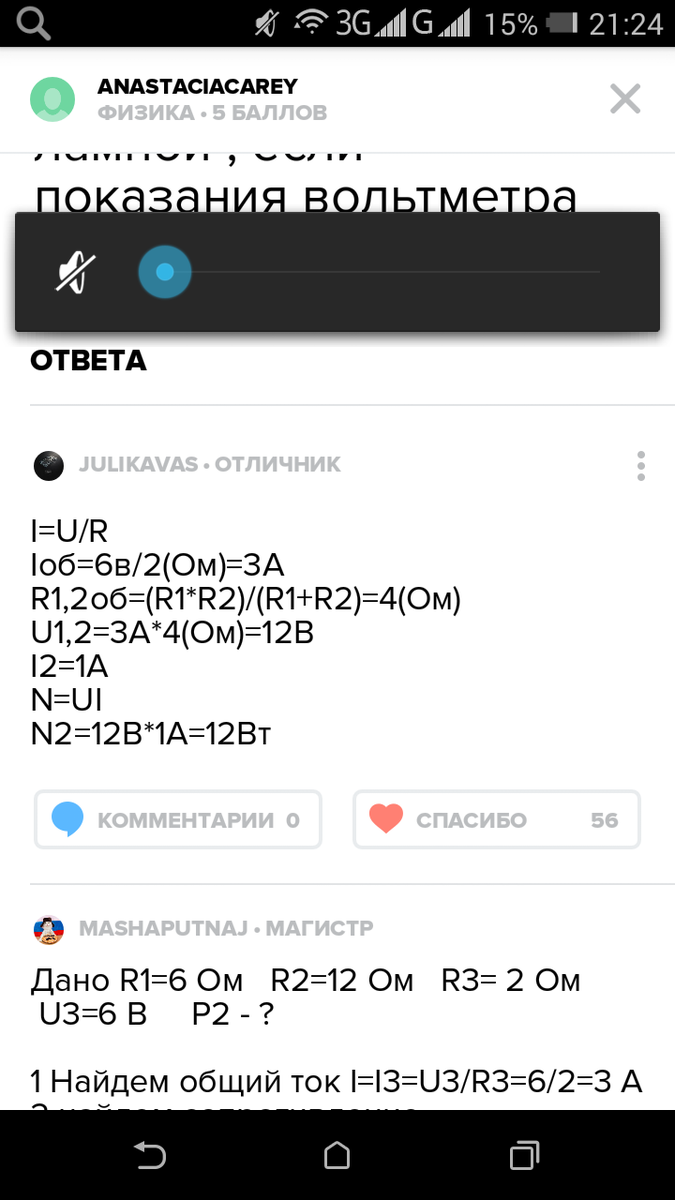Open the search magnifier at top
Image resolution: width=675 pixels, height=1200 pixels.
pyautogui.click(x=33, y=25)
